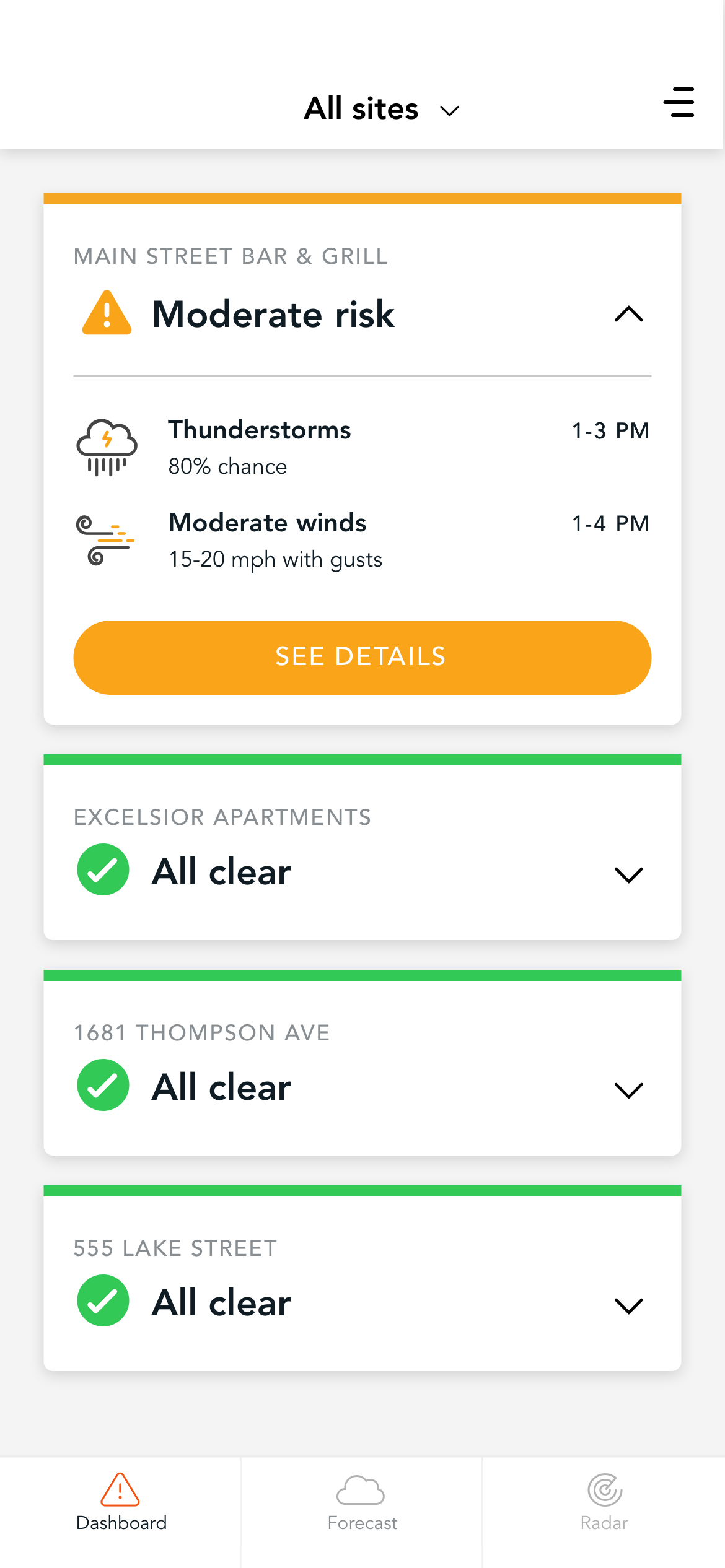This screenshot has width=725, height=1568.
Task: Expand the Excelsior Apartments card
Action: [x=628, y=874]
